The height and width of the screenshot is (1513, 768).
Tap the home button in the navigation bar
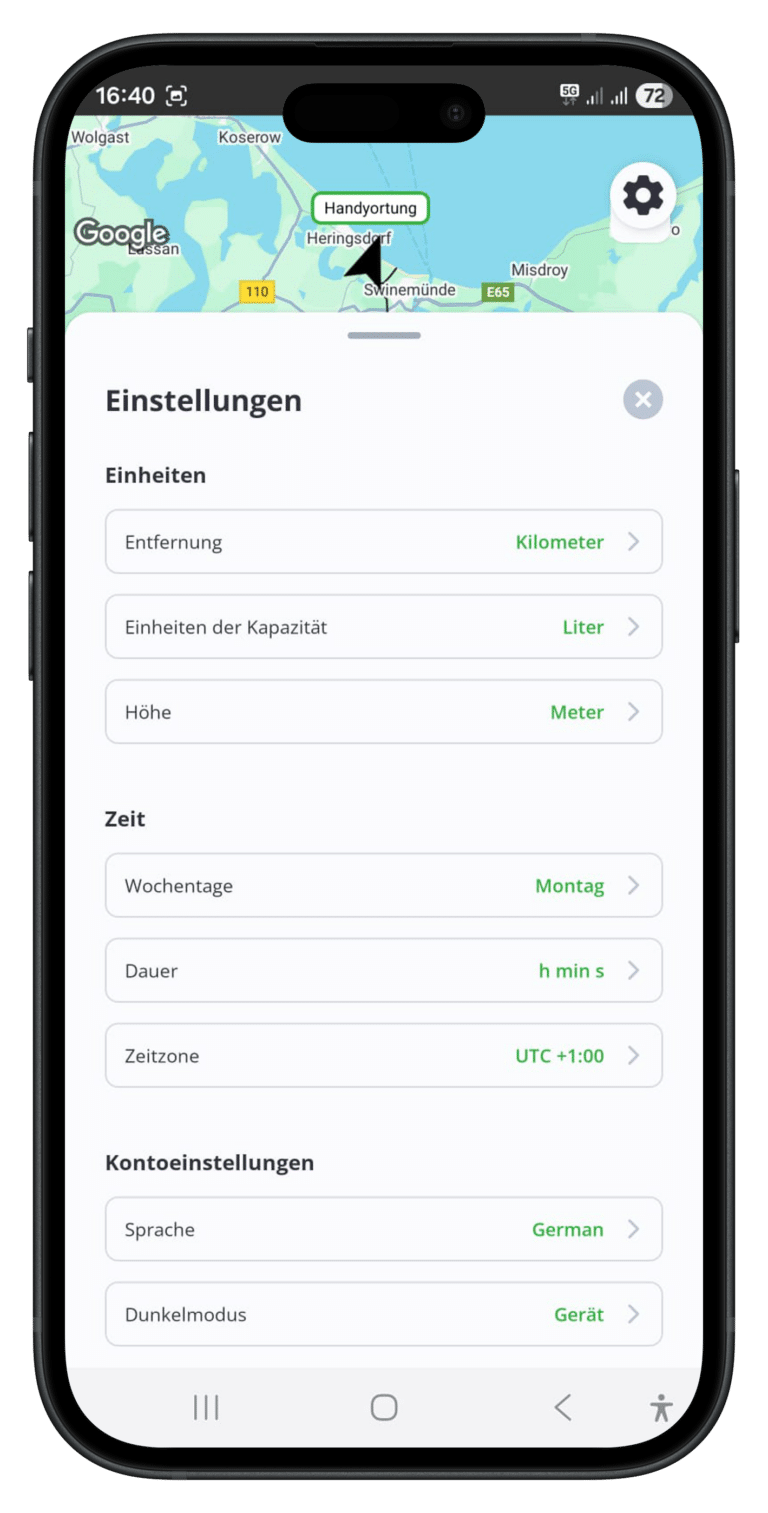point(384,1406)
